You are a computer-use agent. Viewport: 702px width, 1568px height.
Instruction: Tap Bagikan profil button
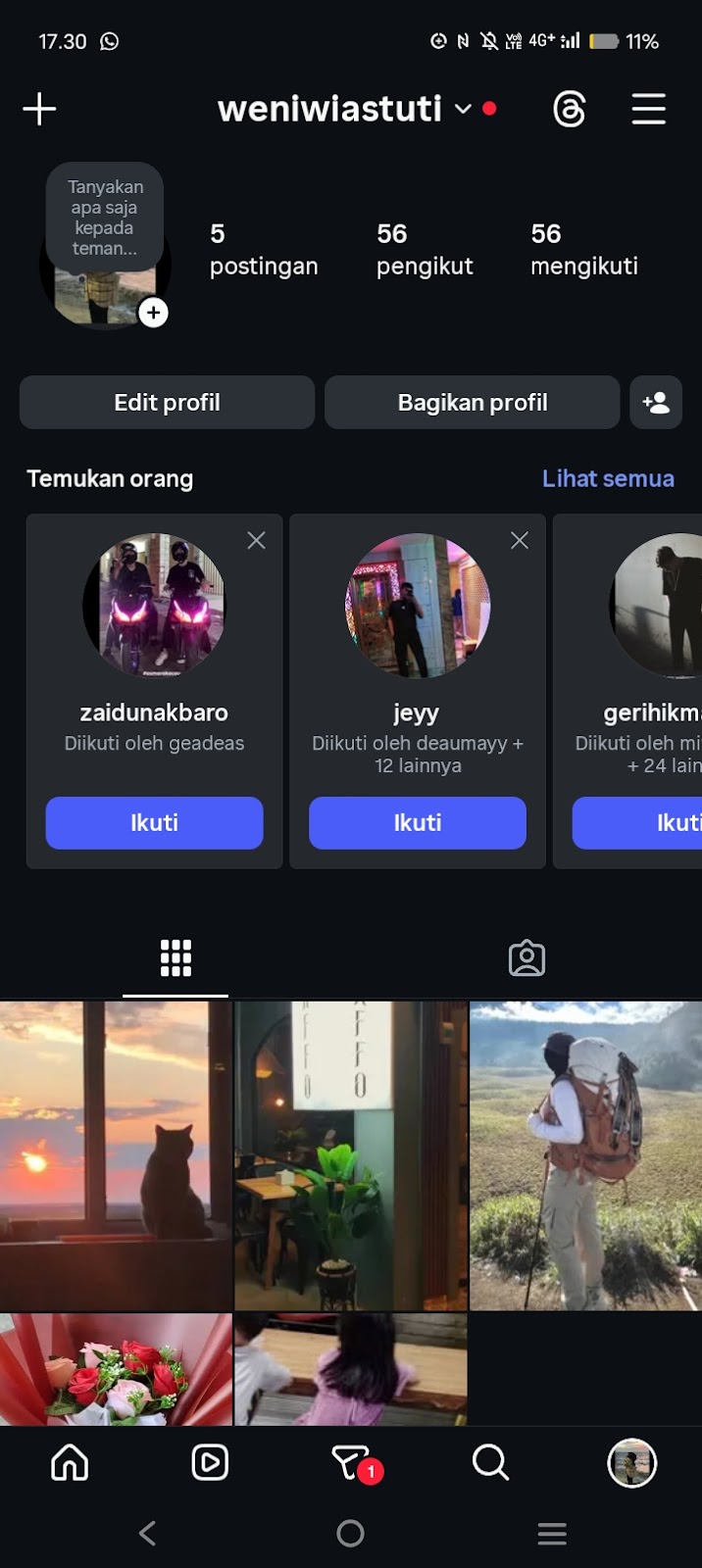(x=472, y=403)
